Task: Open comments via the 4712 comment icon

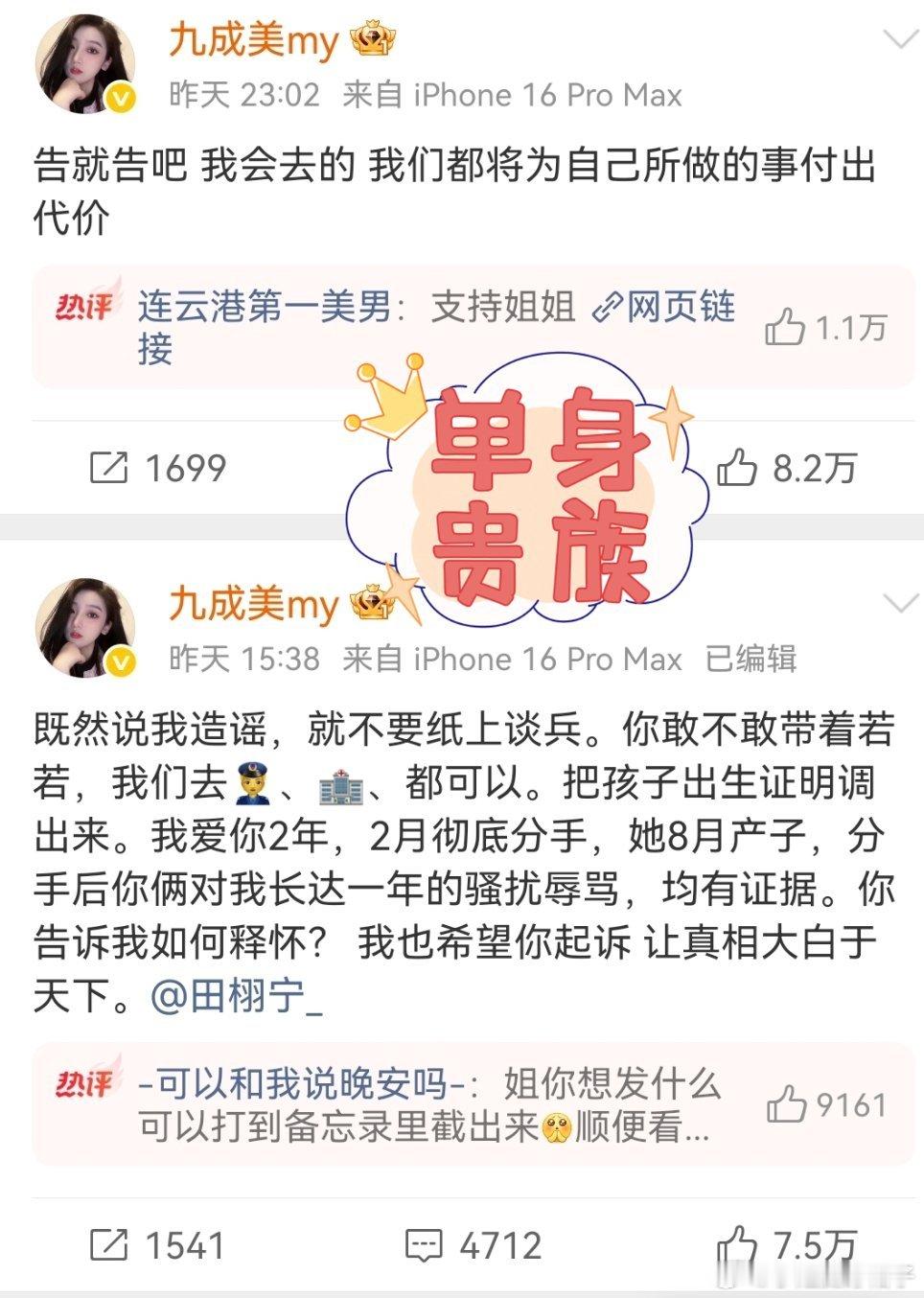Action: [x=425, y=1245]
